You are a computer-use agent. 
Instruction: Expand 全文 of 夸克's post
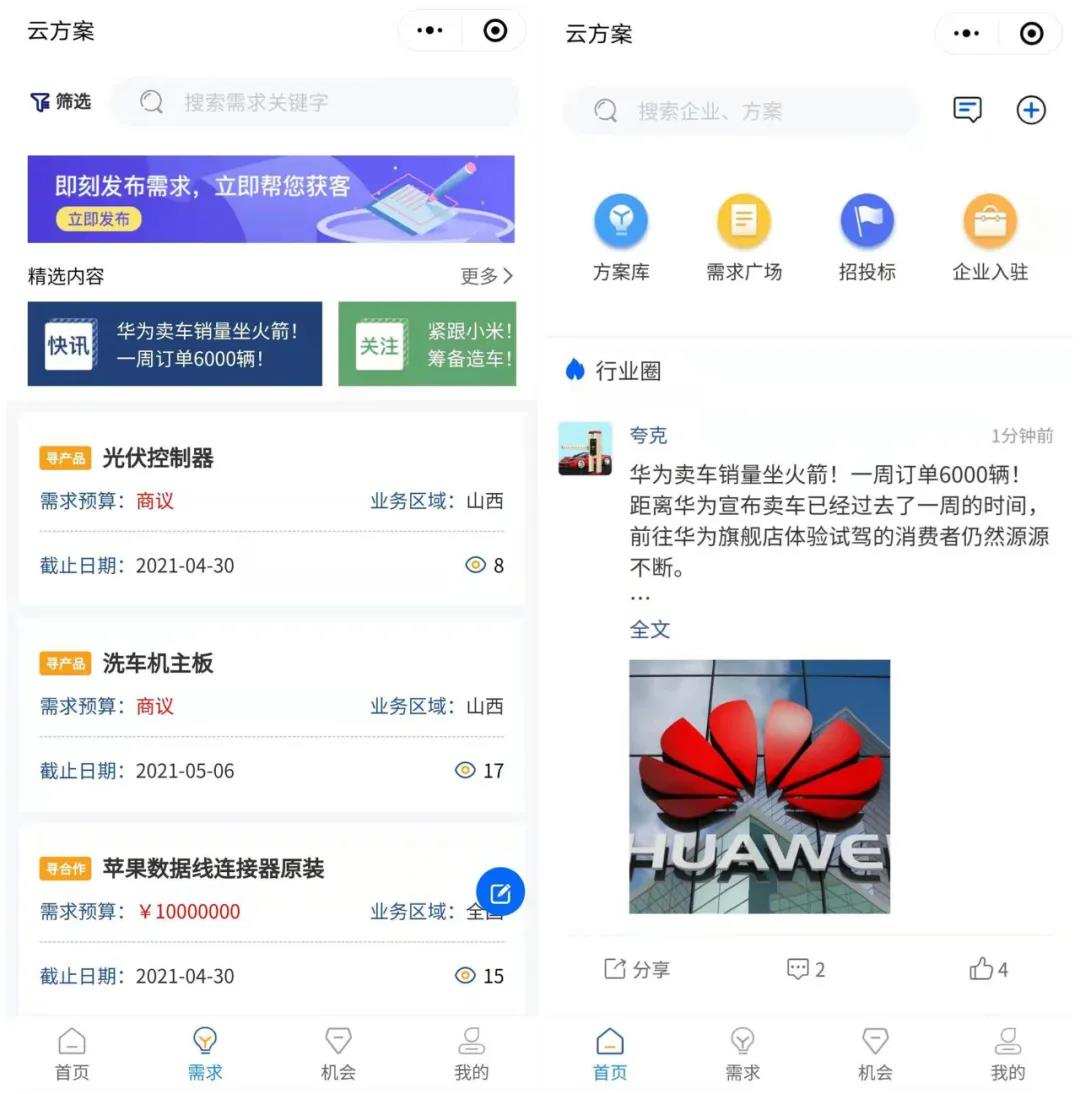click(x=650, y=629)
